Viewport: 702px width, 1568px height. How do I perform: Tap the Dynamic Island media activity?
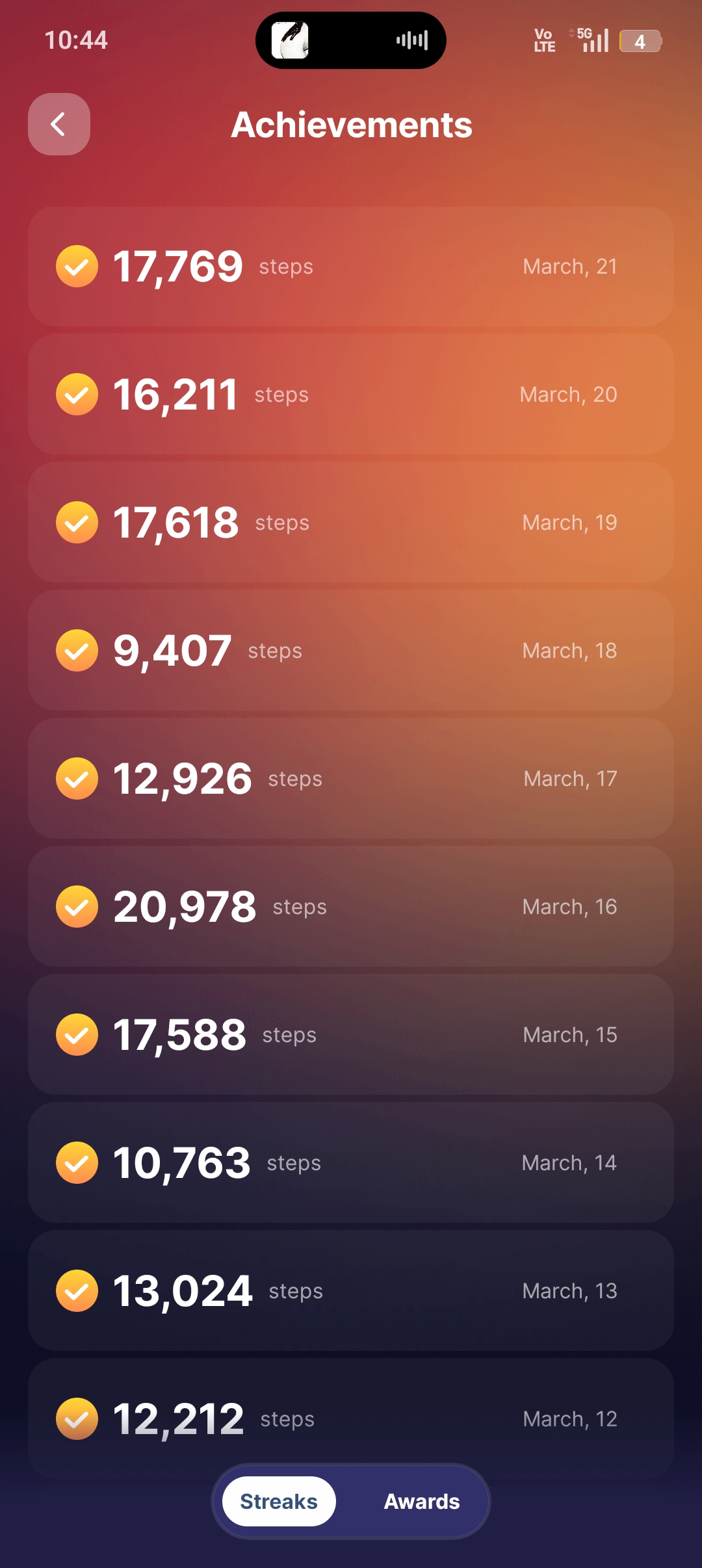click(351, 40)
